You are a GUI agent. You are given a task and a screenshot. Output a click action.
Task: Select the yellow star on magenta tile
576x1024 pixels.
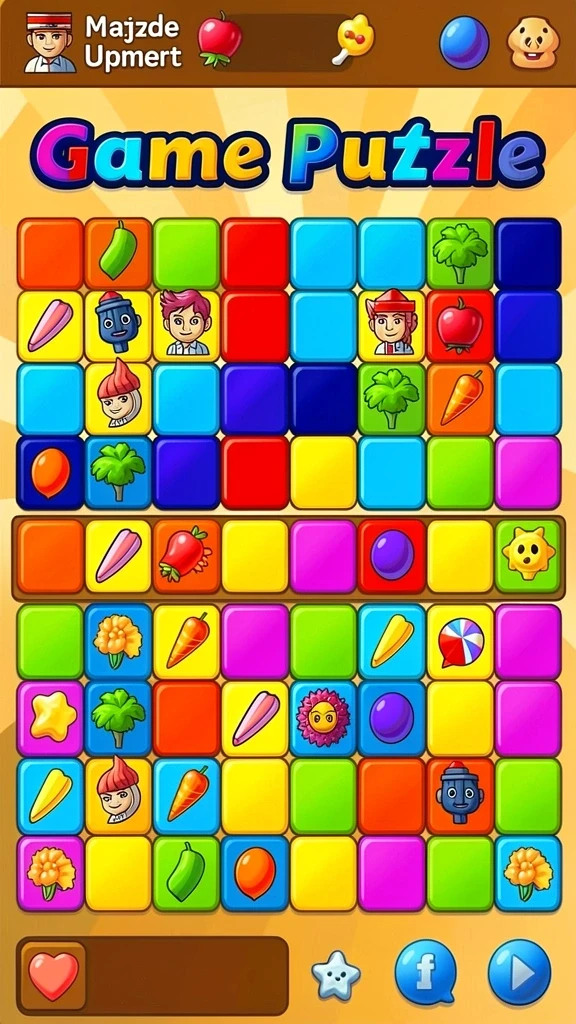pos(50,718)
